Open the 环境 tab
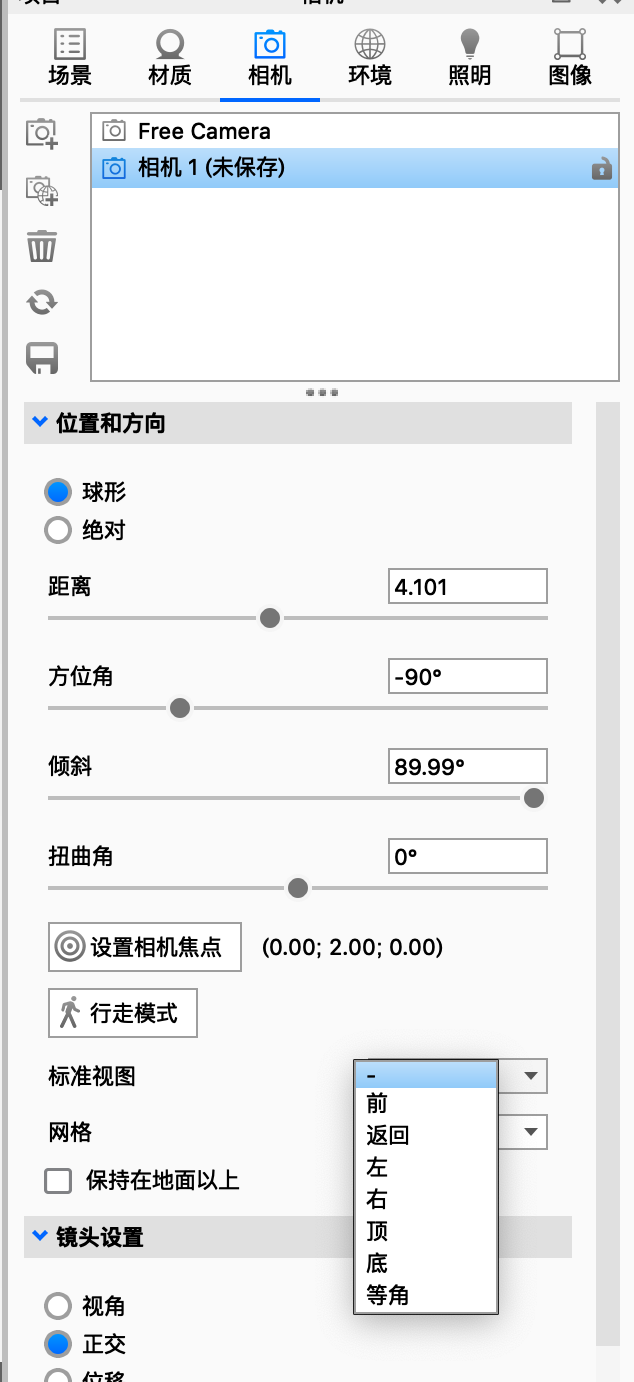 [370, 58]
